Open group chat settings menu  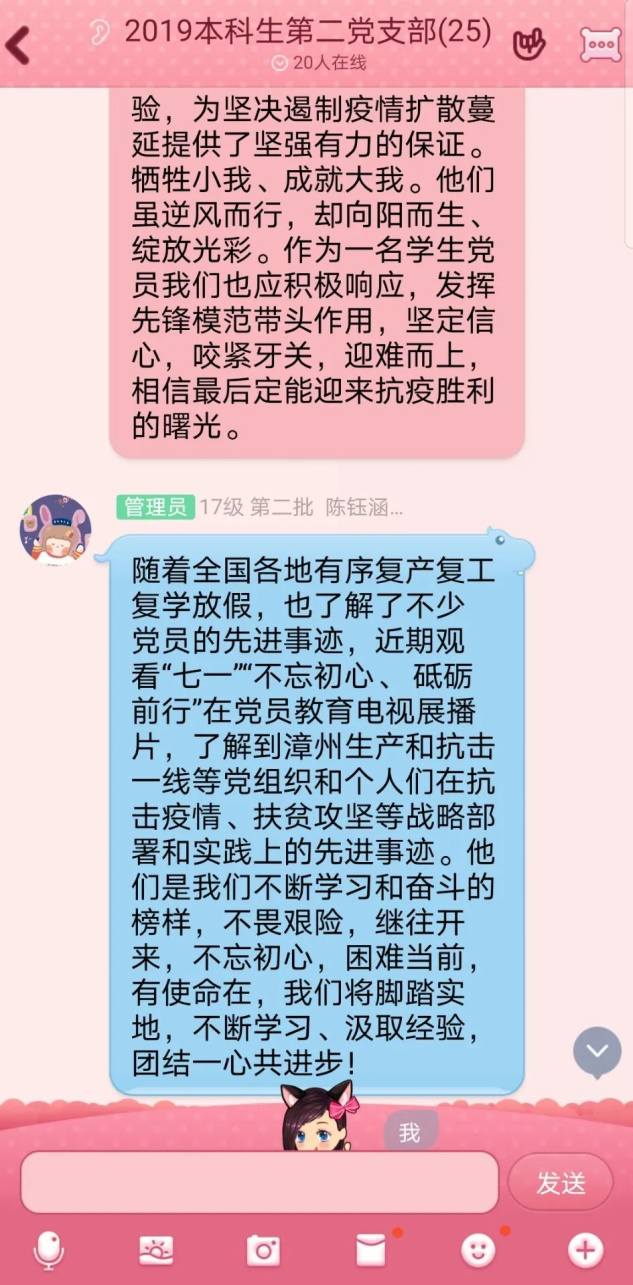point(600,44)
